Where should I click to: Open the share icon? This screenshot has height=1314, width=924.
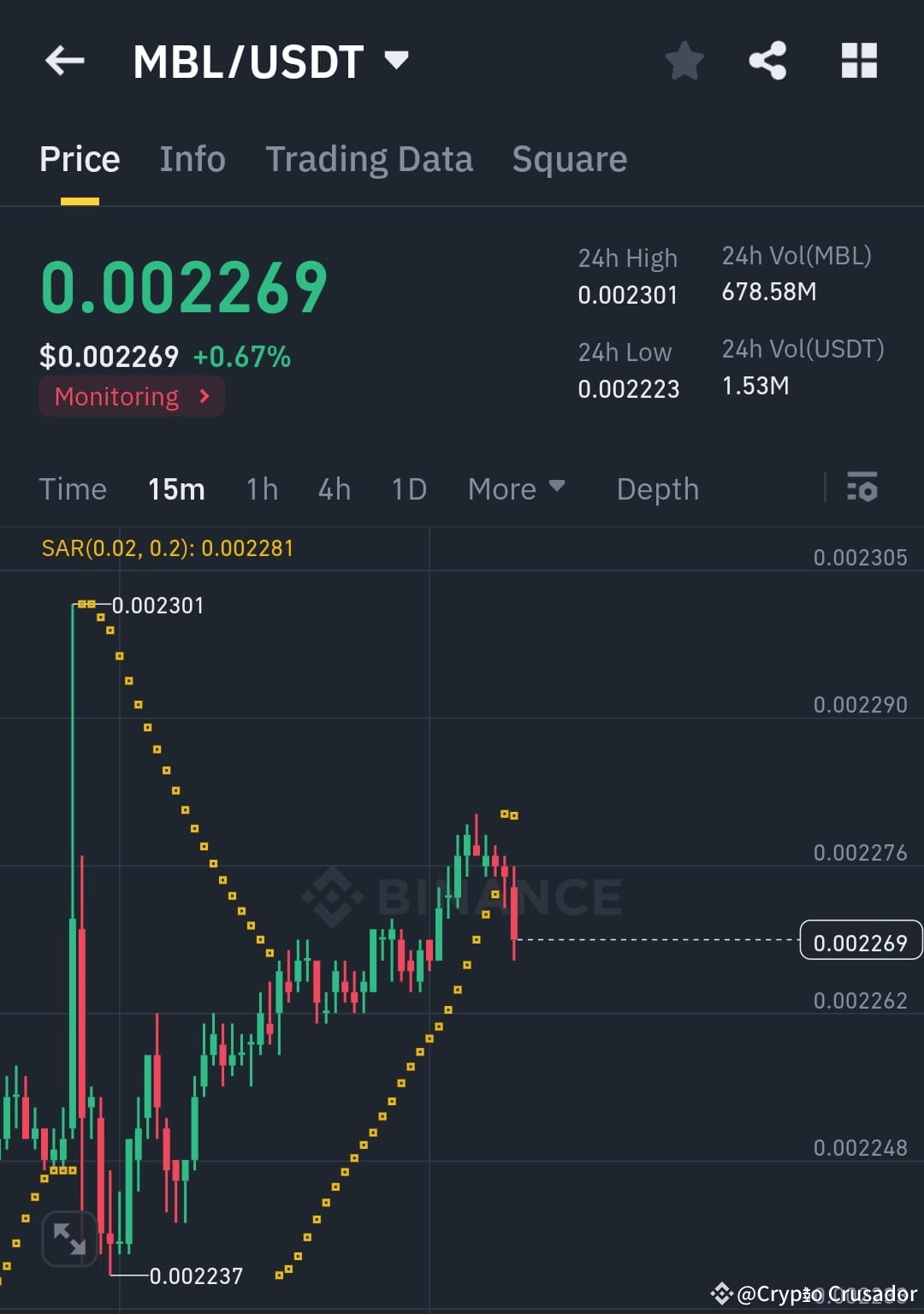[x=767, y=60]
